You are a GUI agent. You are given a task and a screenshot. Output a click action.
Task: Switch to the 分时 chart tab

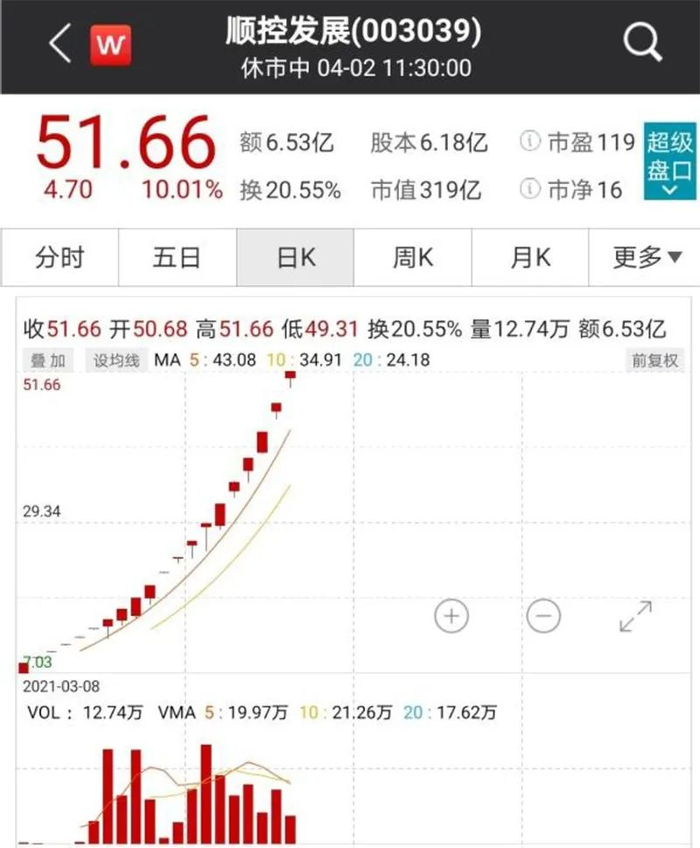pos(59,258)
